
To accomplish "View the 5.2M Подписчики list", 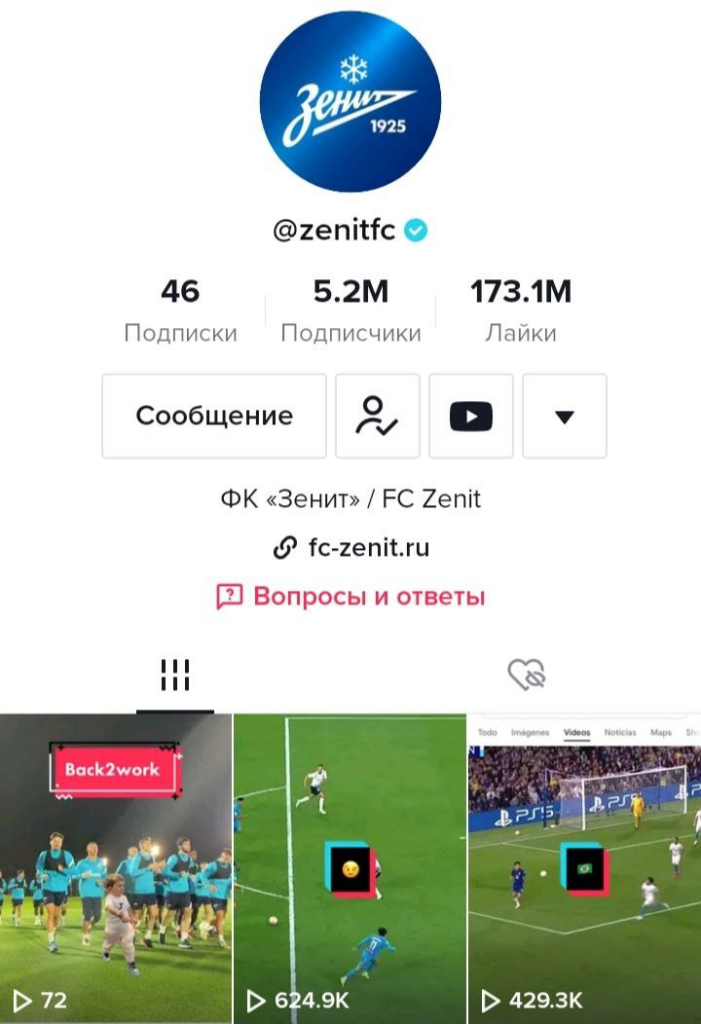I will [351, 311].
